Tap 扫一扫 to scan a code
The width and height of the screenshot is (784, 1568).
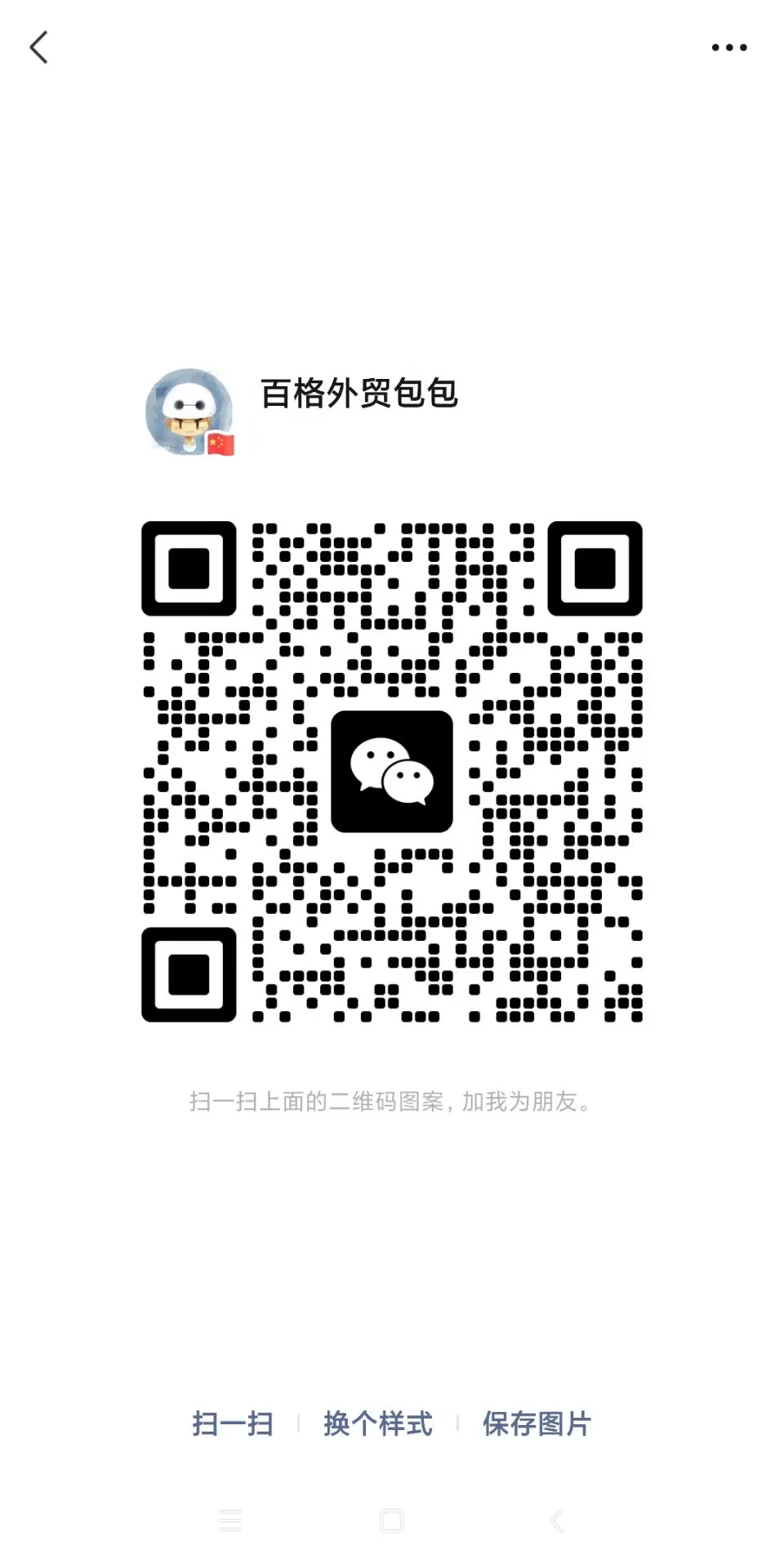(x=233, y=1423)
